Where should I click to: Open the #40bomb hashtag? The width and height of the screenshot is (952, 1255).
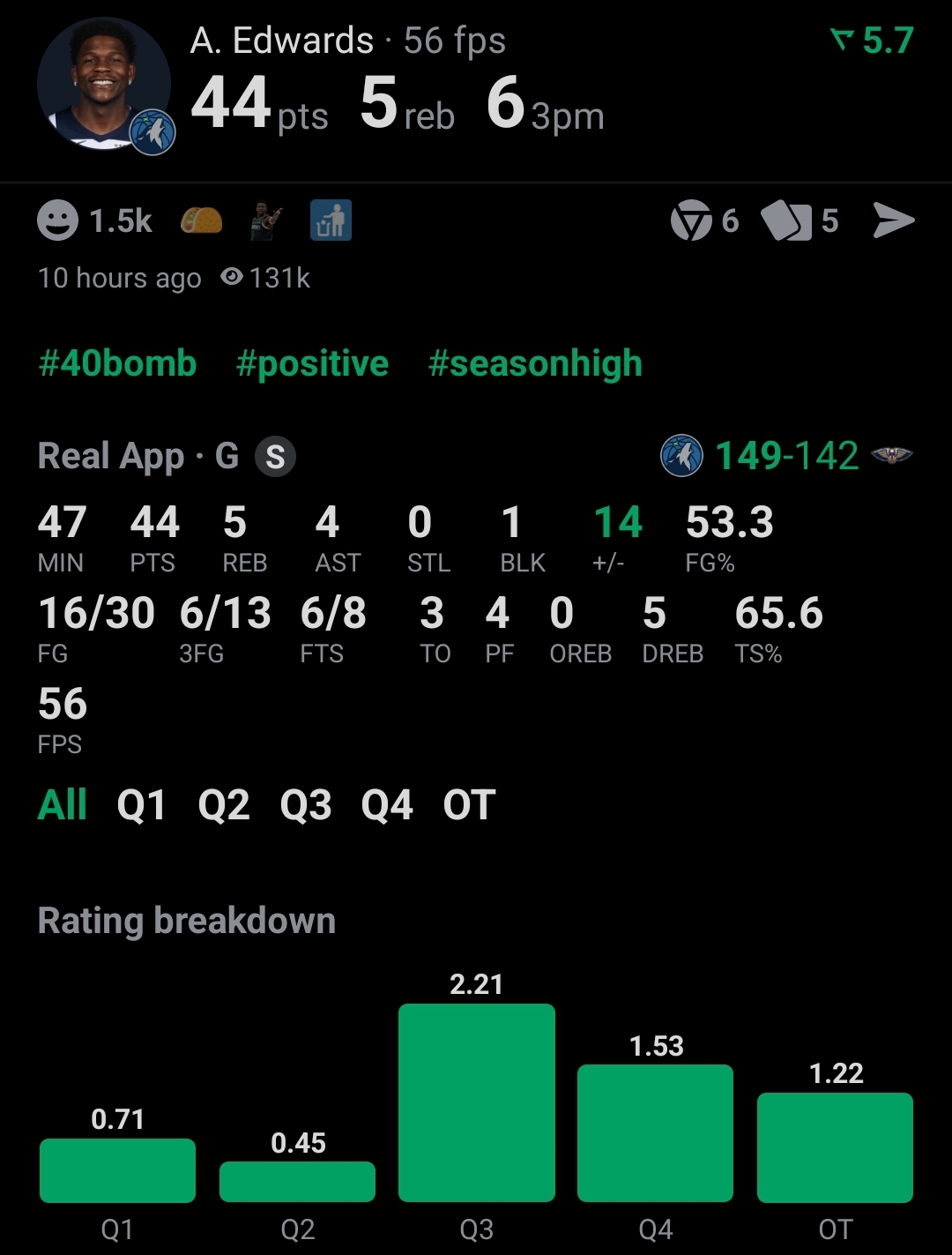tap(117, 363)
